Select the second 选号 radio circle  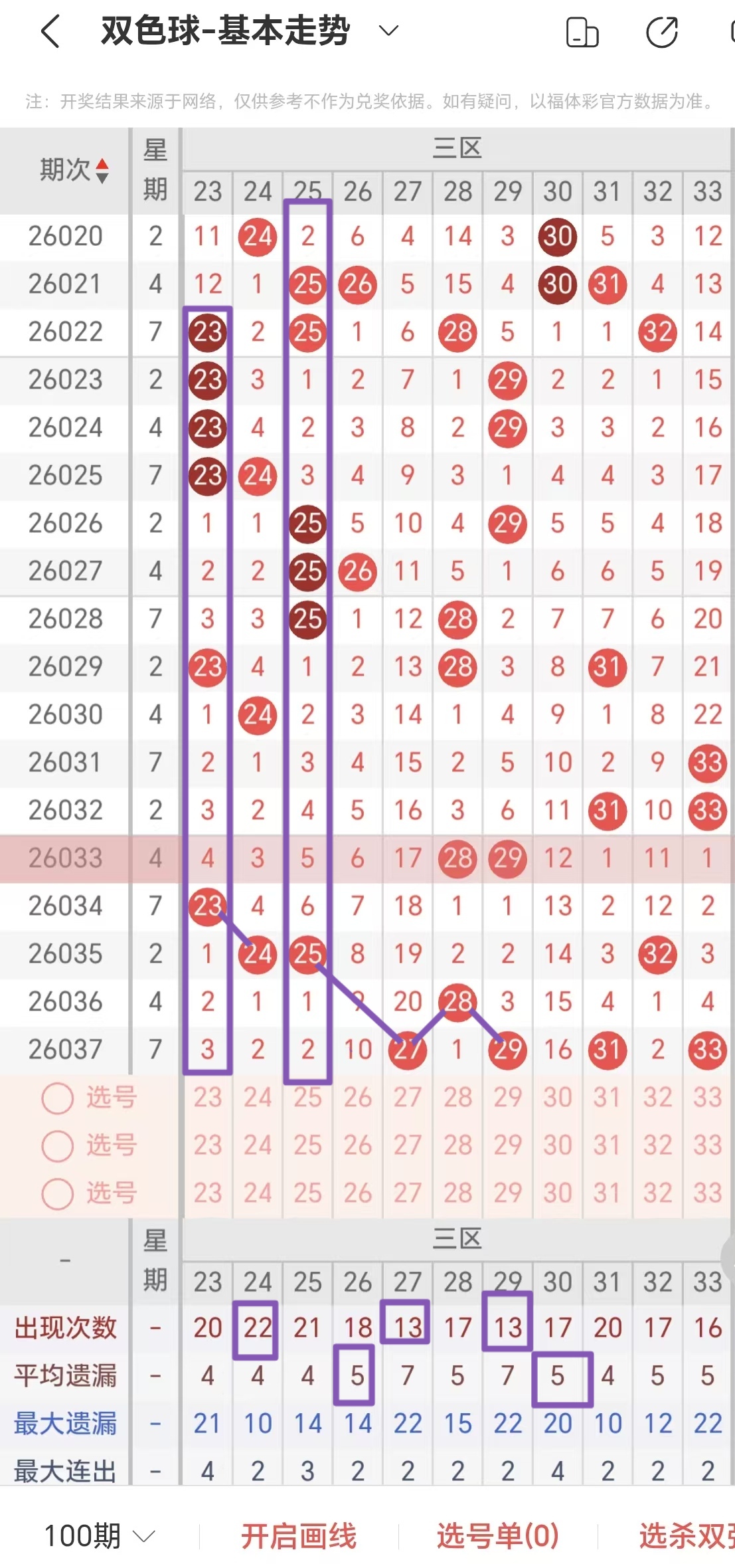pyautogui.click(x=56, y=1145)
